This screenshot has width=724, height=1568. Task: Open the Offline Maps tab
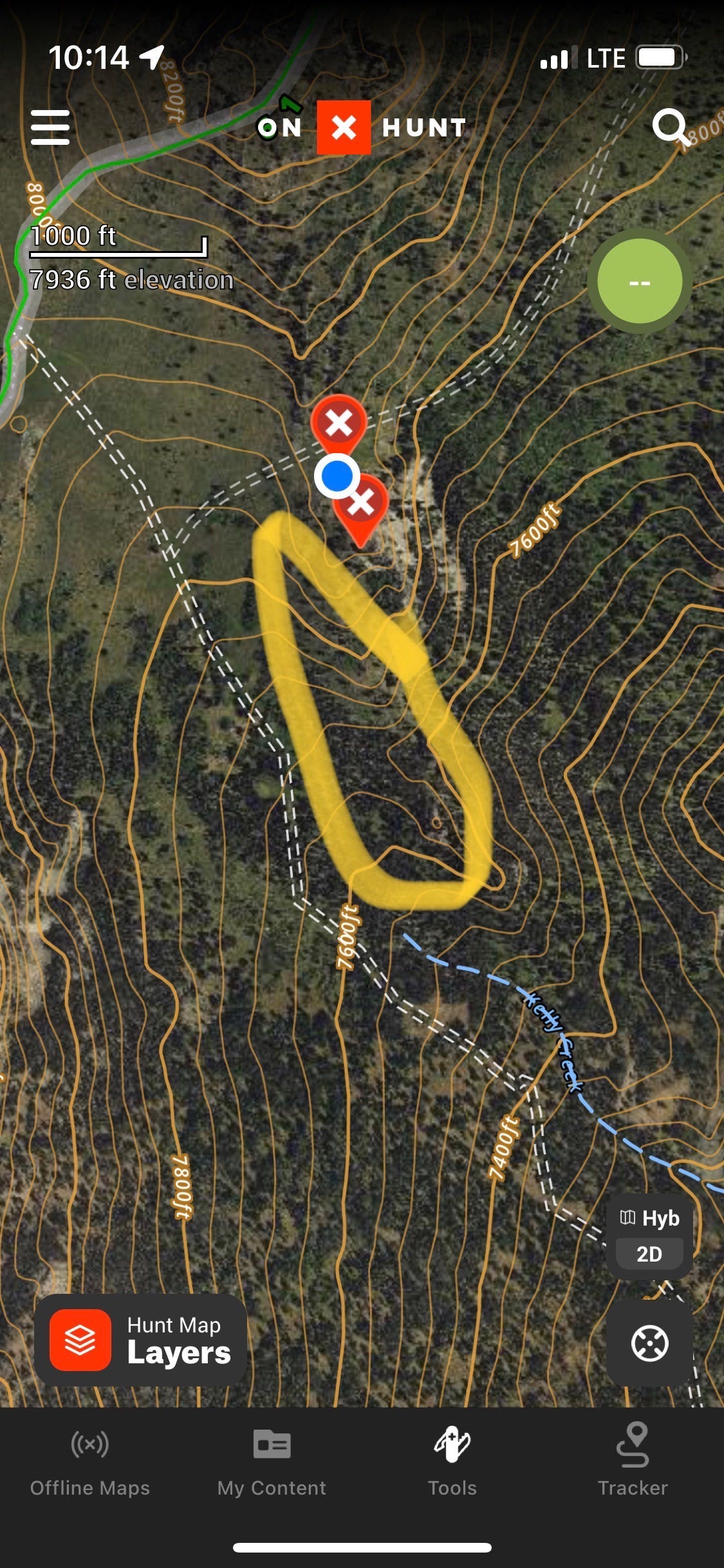pyautogui.click(x=90, y=1461)
